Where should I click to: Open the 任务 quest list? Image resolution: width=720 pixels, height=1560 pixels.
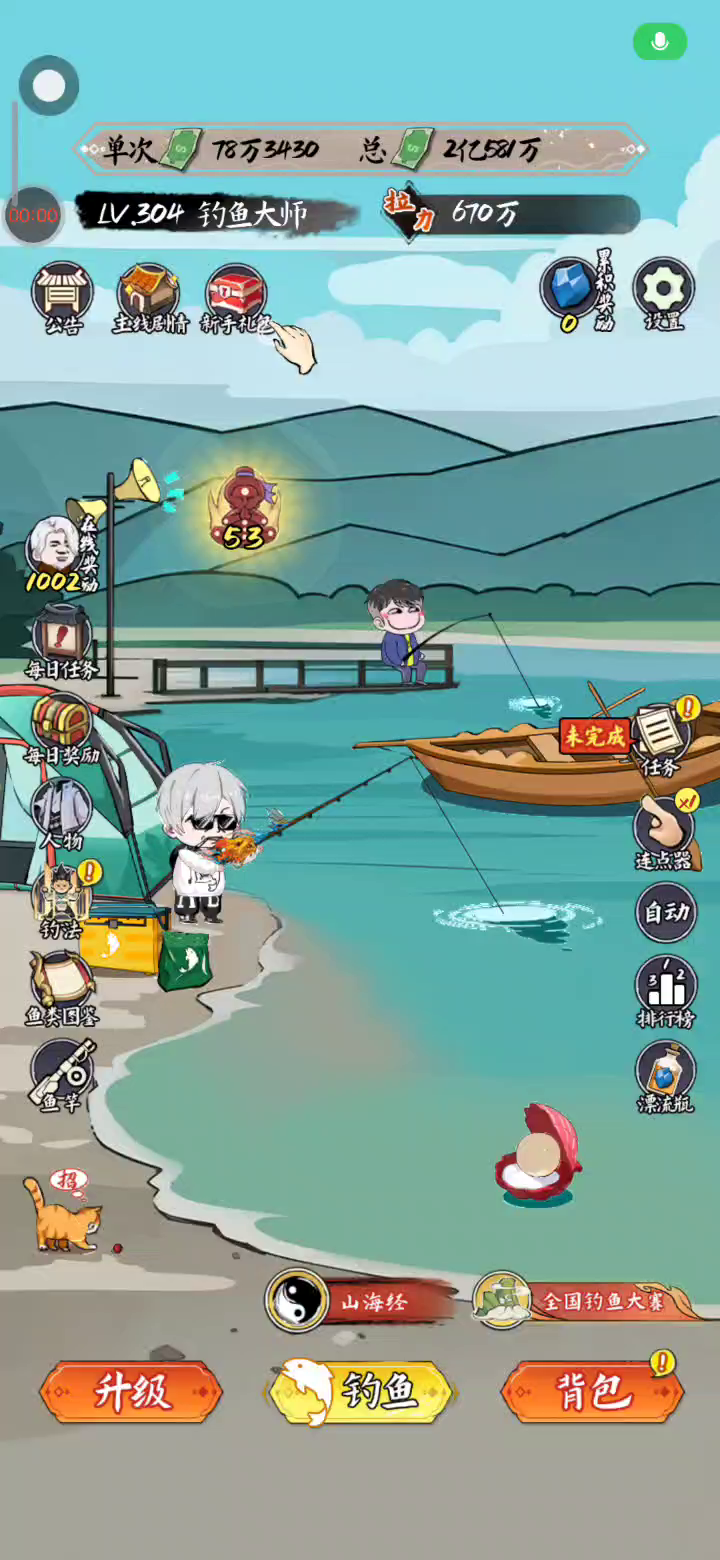pyautogui.click(x=660, y=738)
